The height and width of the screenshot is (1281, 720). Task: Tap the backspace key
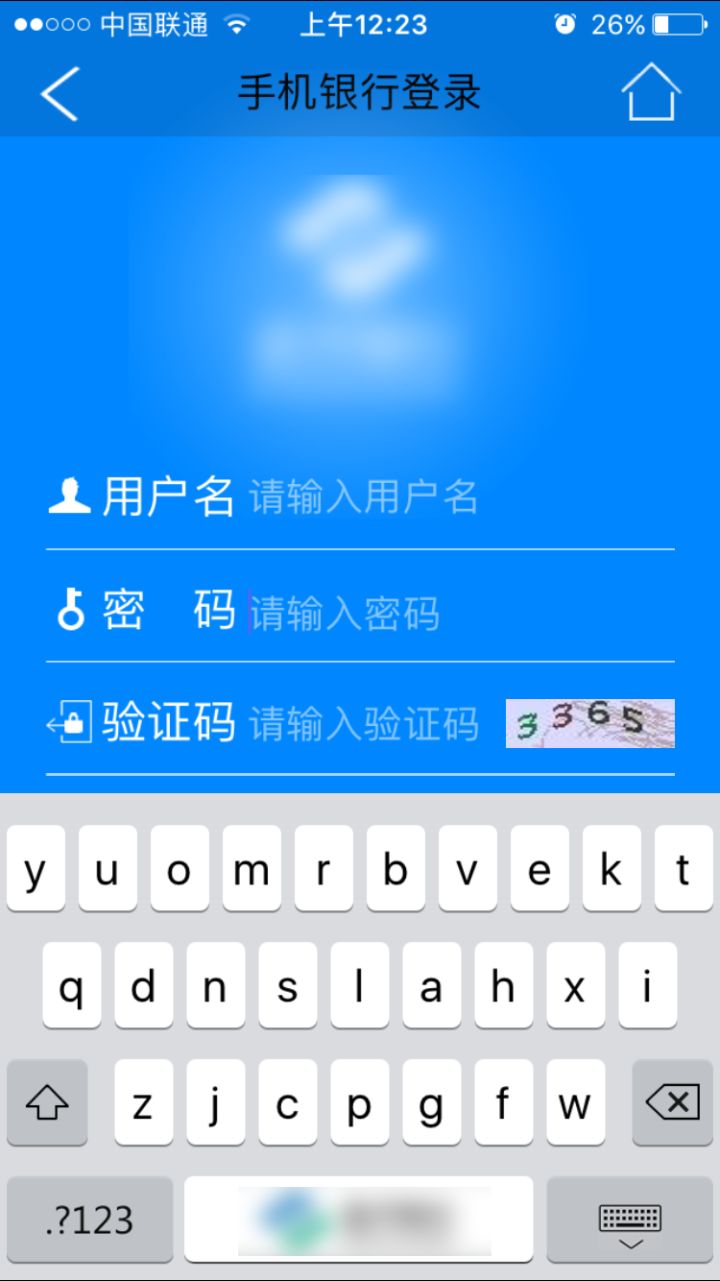coord(672,1103)
